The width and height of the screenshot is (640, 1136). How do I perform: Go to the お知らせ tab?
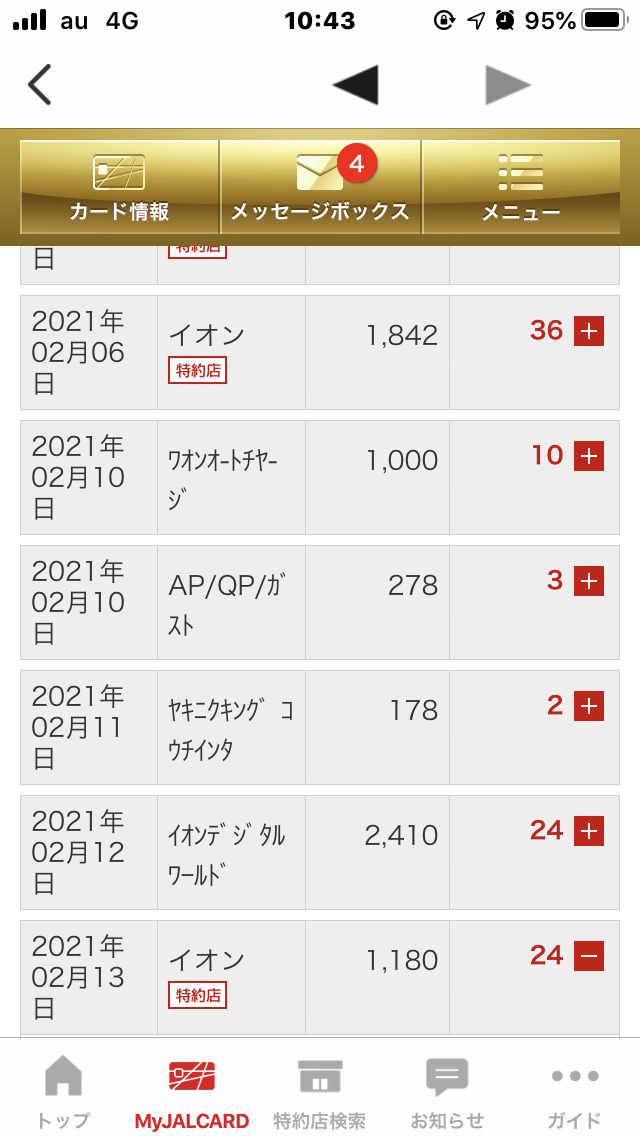(x=447, y=1091)
